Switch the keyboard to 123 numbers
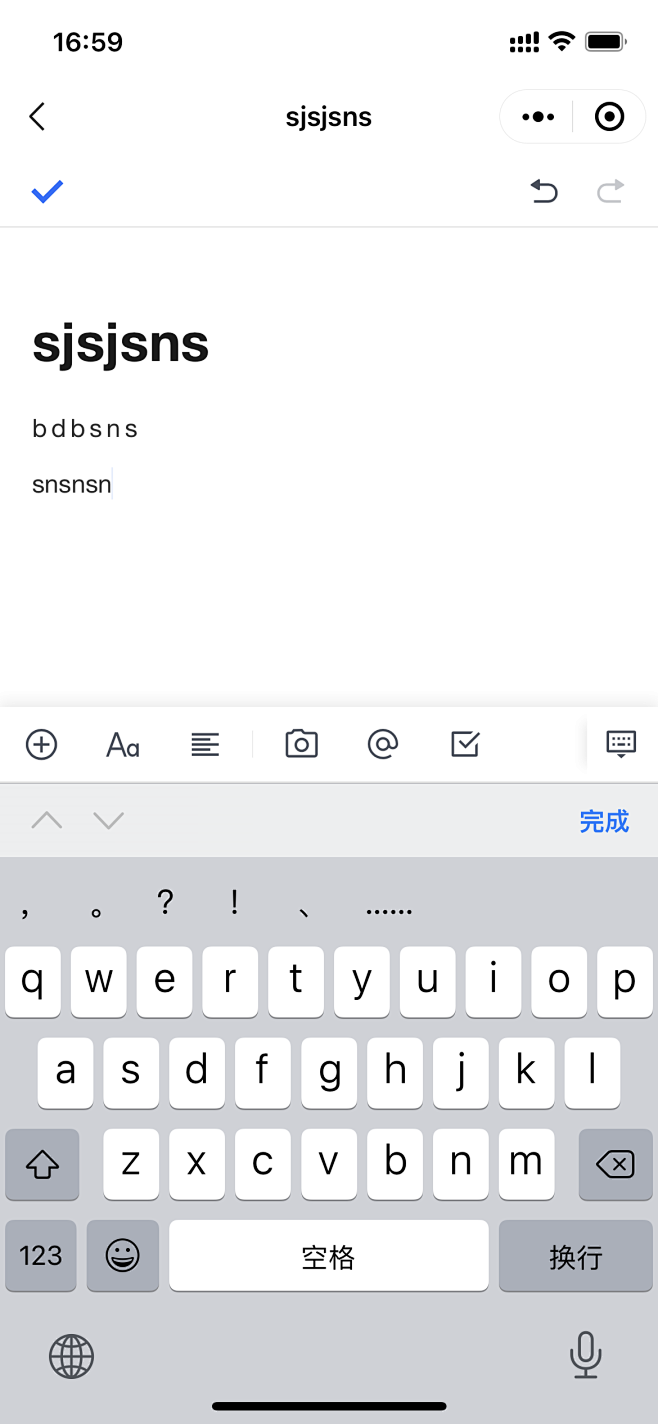Screen dimensions: 658x1424 point(41,1255)
